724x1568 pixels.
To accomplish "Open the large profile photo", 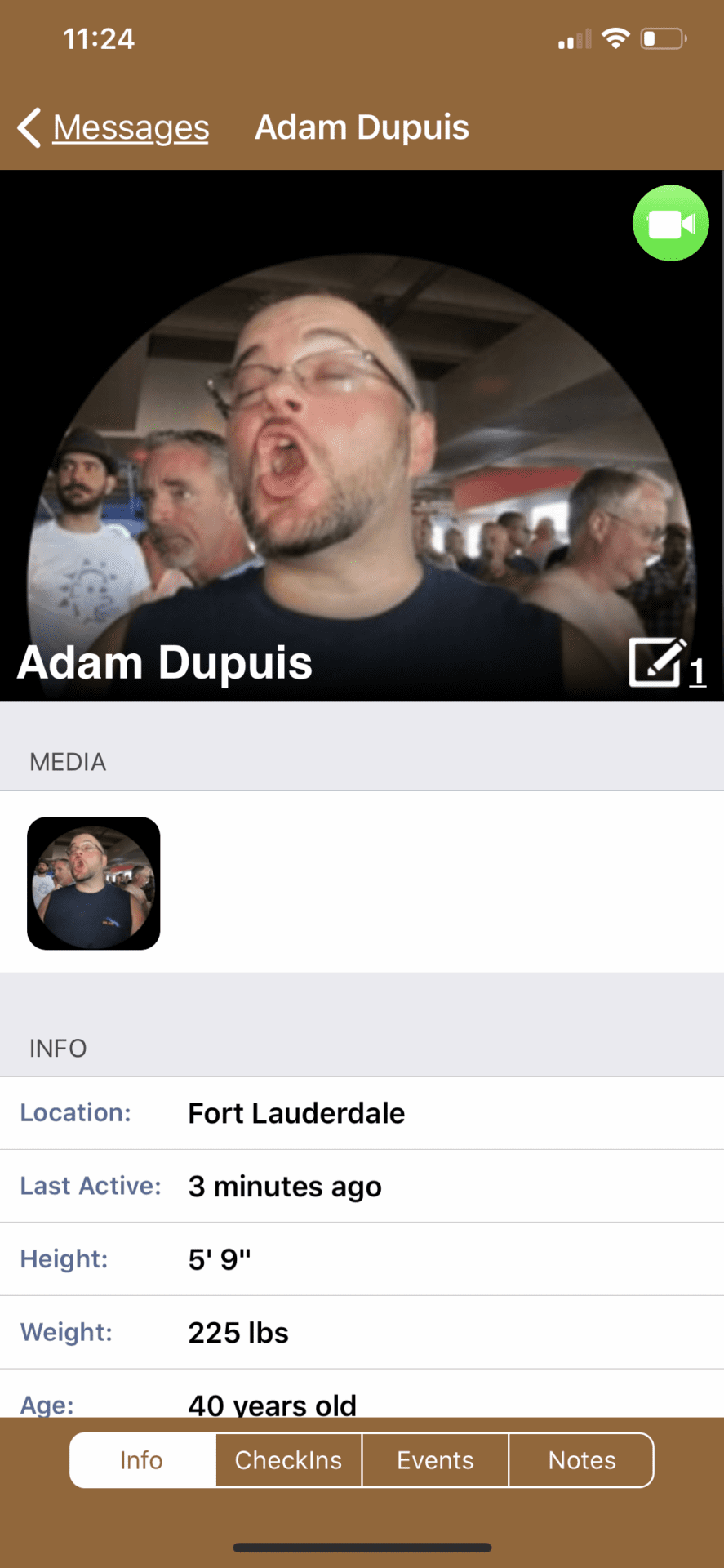I will 362,478.
